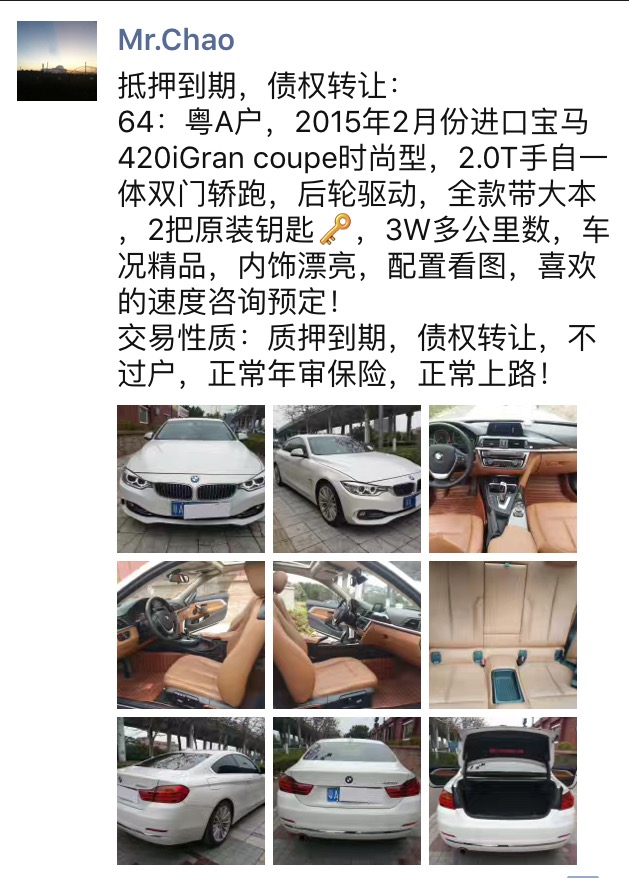
Task: Open the front view photo of the white BMW
Action: point(191,478)
